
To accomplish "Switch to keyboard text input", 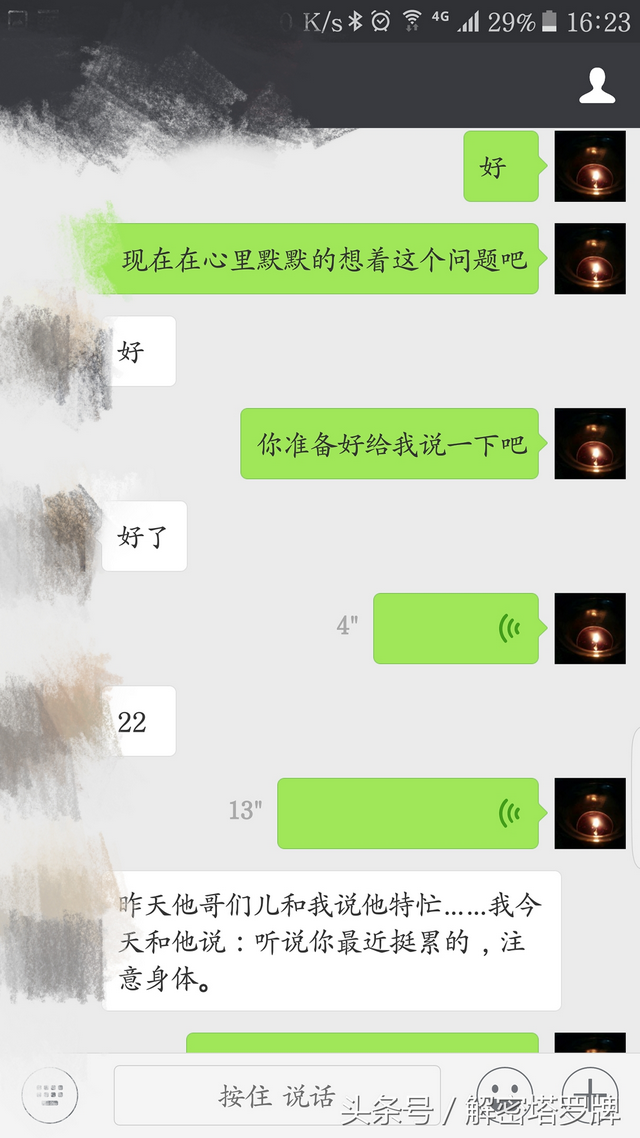I will point(49,1095).
